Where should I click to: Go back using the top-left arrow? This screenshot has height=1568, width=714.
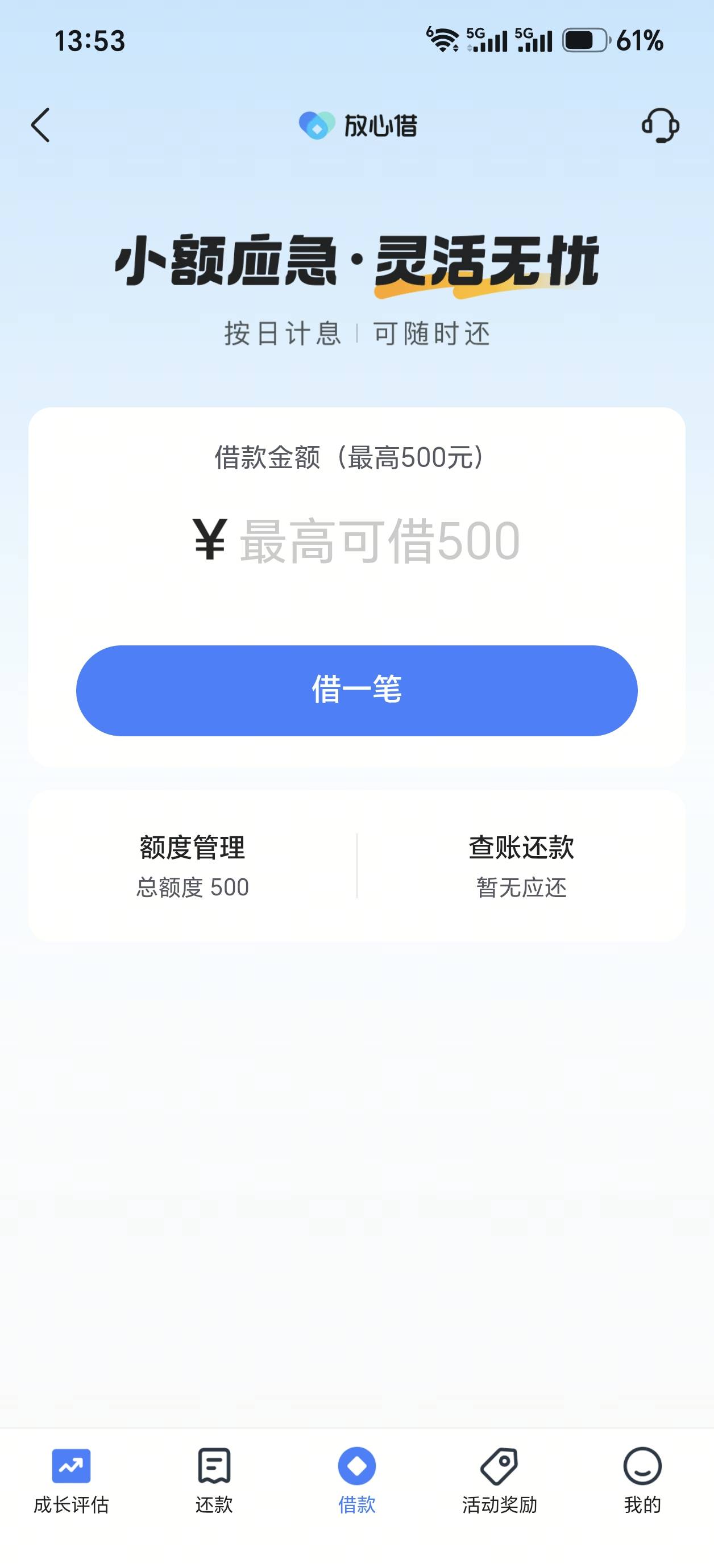coord(40,126)
